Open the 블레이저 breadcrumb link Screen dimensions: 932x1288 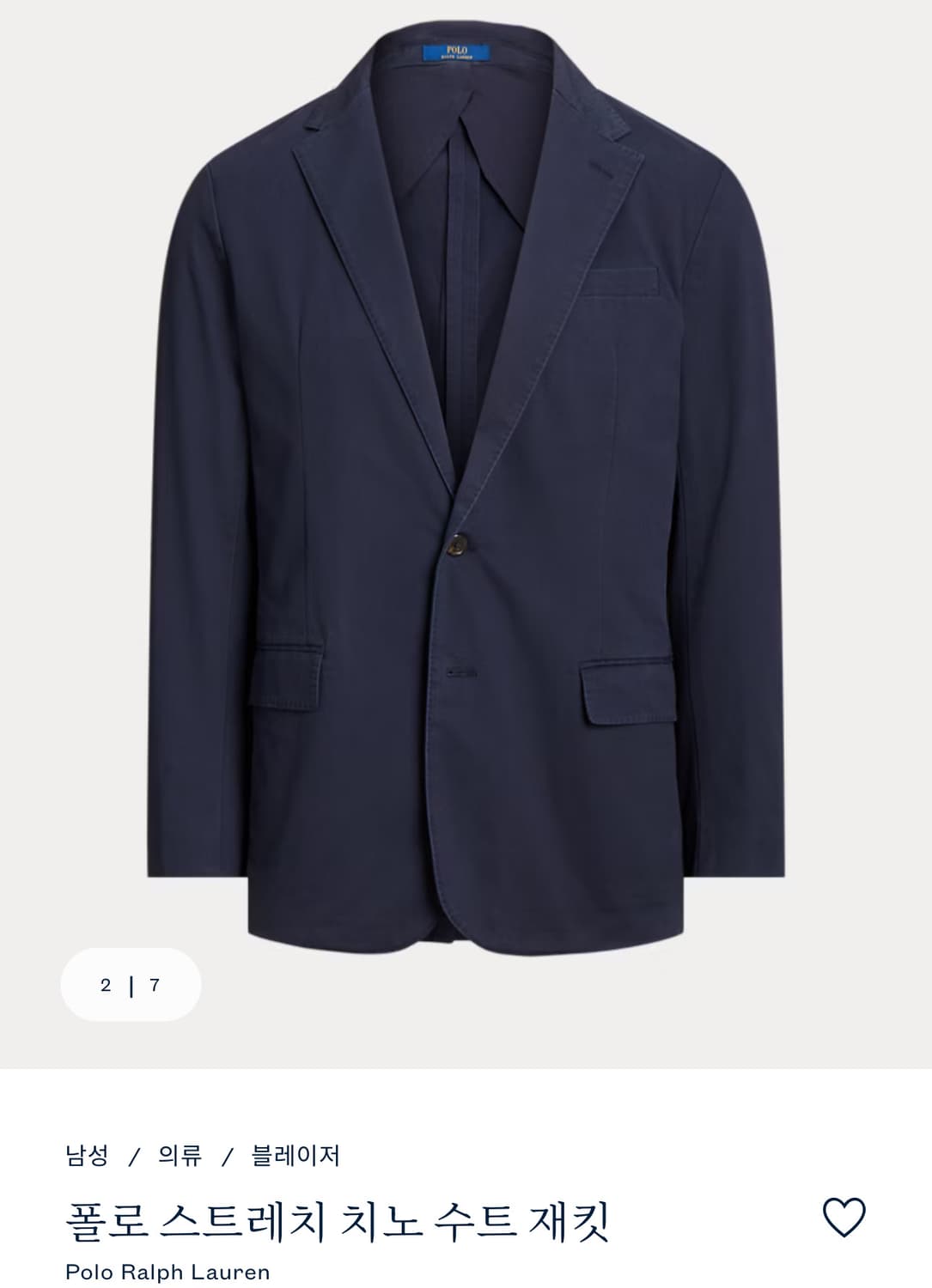pos(295,1156)
